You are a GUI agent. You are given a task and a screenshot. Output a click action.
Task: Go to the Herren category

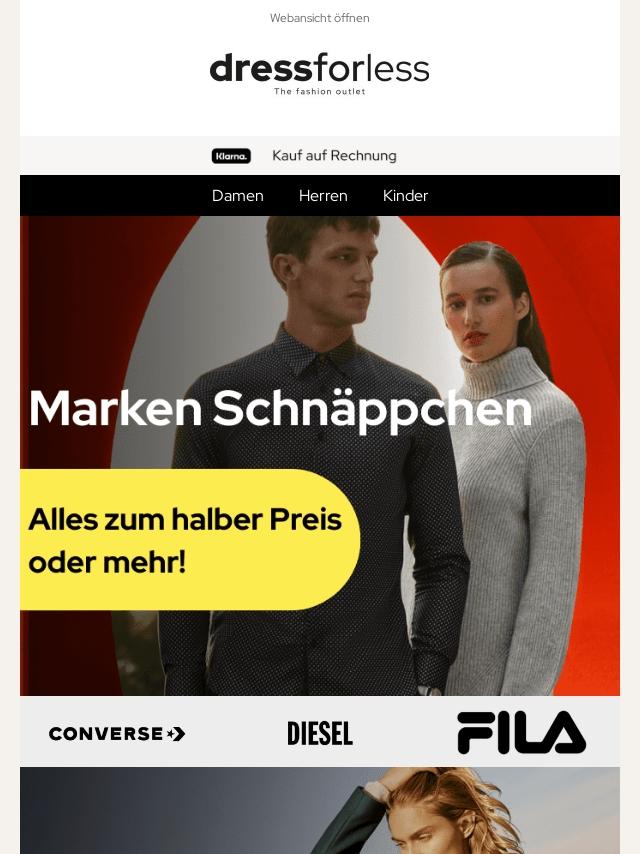pos(323,196)
